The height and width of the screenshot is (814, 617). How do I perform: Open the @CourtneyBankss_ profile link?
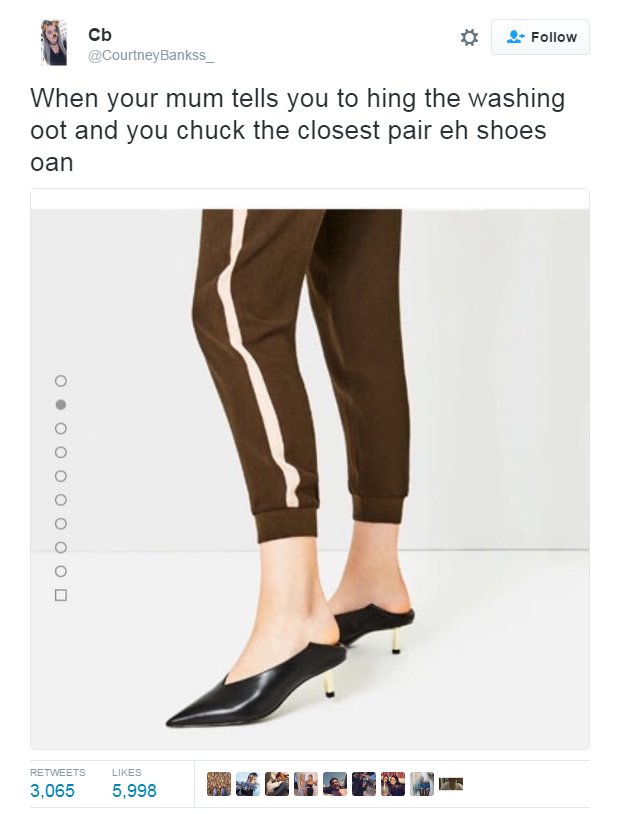pos(151,55)
